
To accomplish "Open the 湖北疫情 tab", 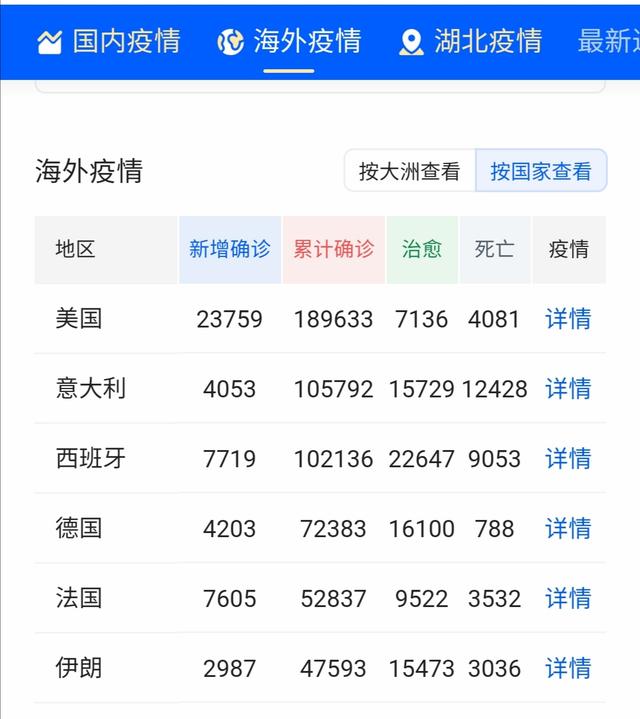I will click(470, 41).
